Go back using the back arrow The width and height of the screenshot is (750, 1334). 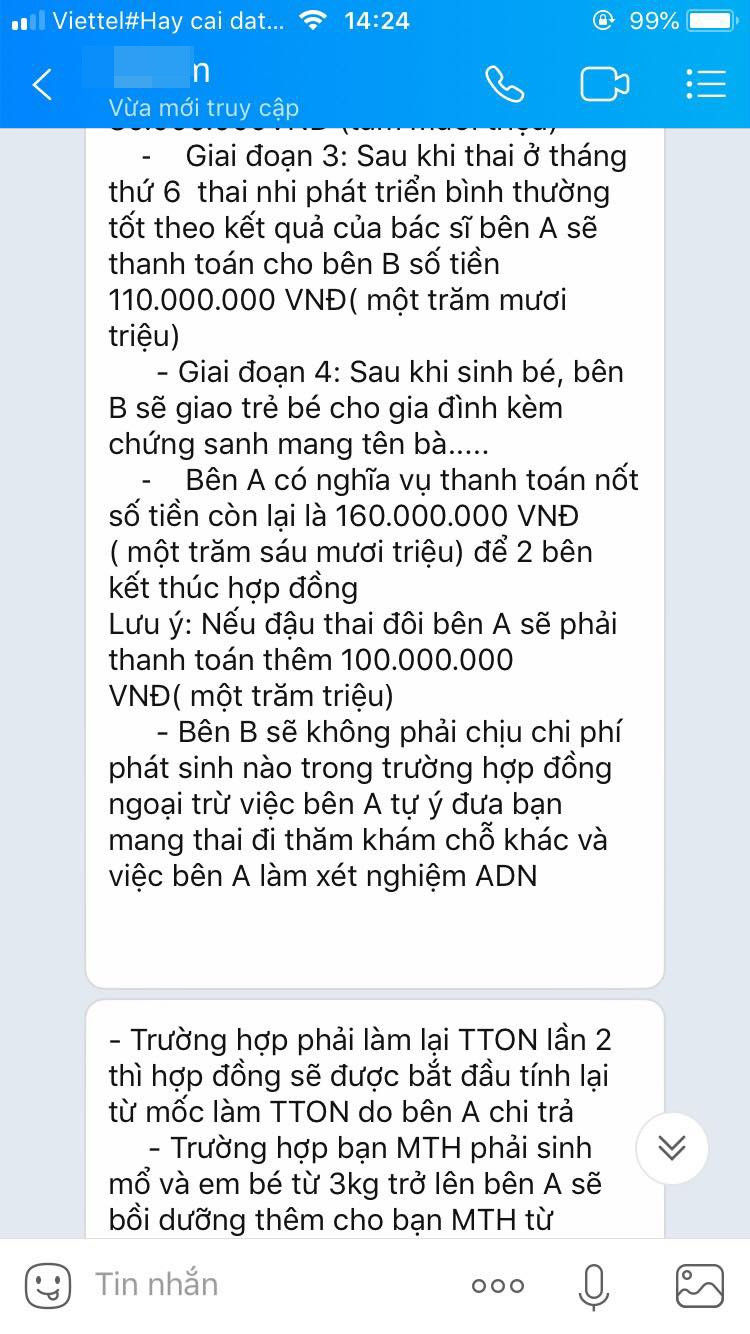42,85
